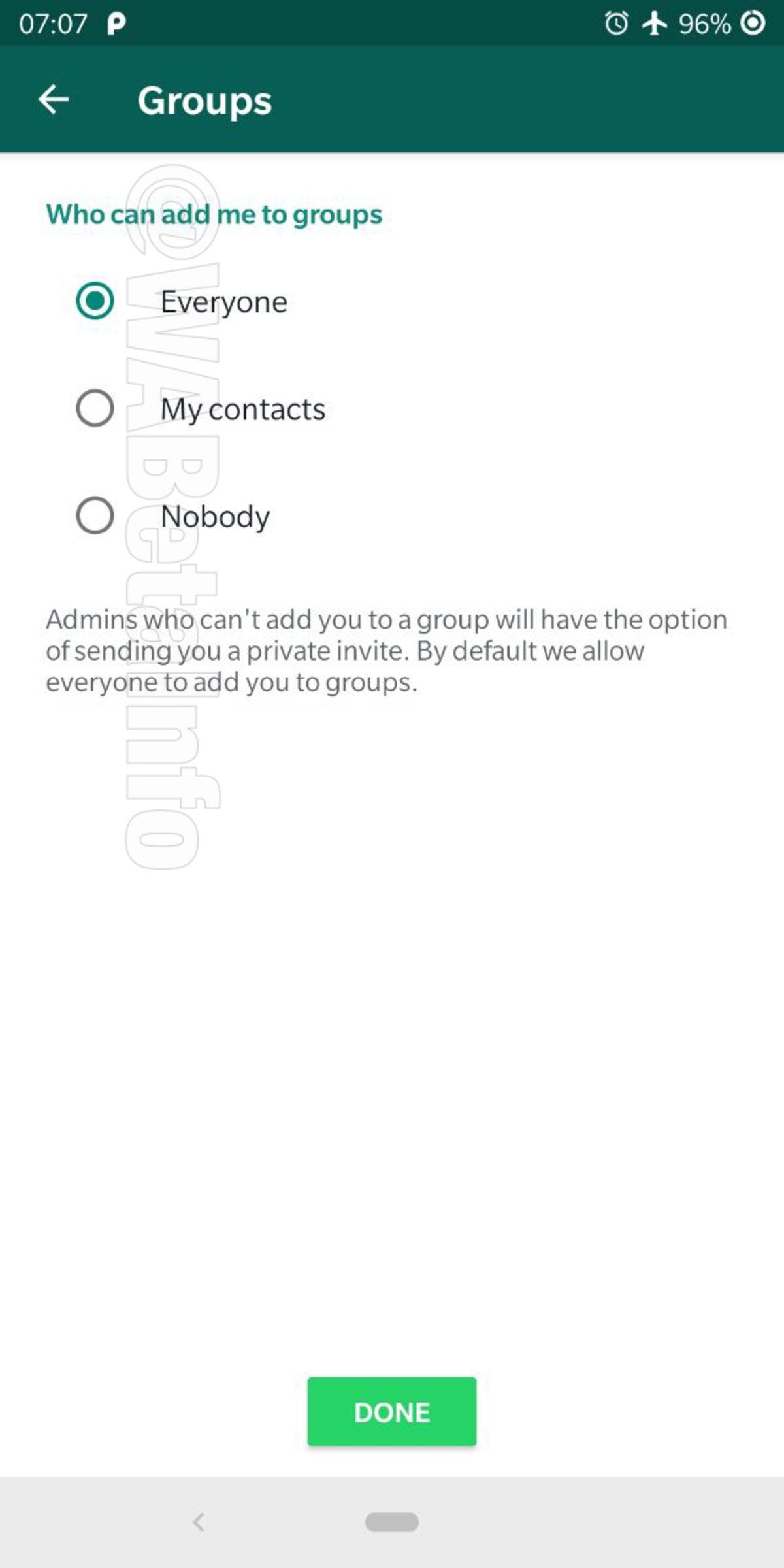784x1568 pixels.
Task: Tap the data saver icon next to battery
Action: click(x=753, y=24)
